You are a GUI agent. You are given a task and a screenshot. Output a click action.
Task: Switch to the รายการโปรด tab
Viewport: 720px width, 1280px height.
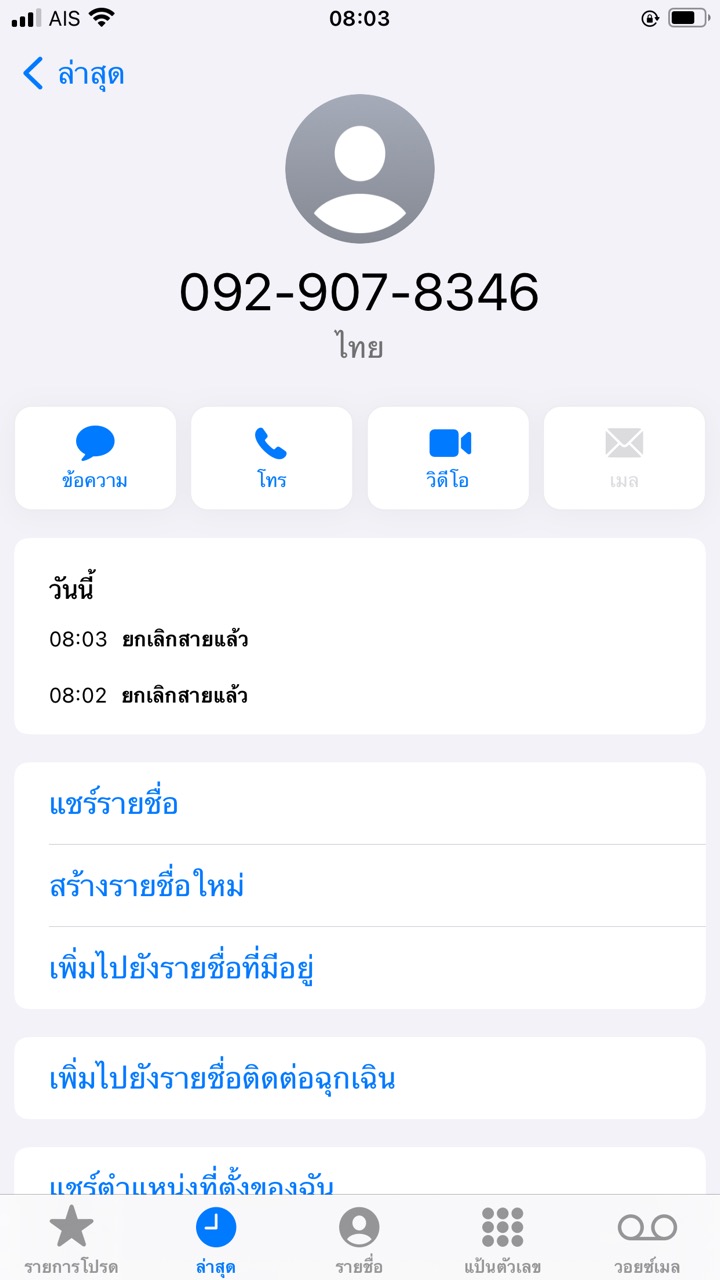(x=71, y=1238)
